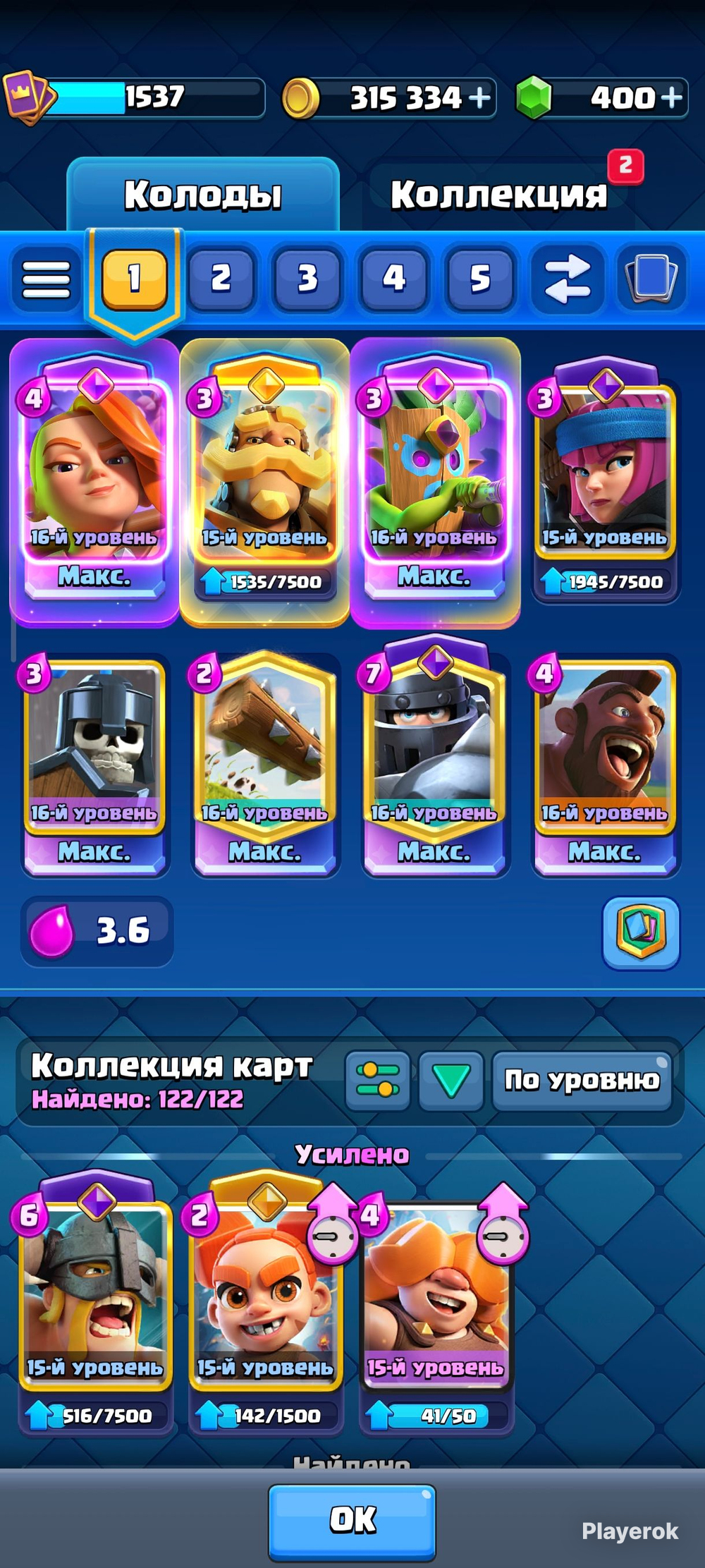Tap the swap arrows icon
Image resolution: width=705 pixels, height=1568 pixels.
pos(568,279)
